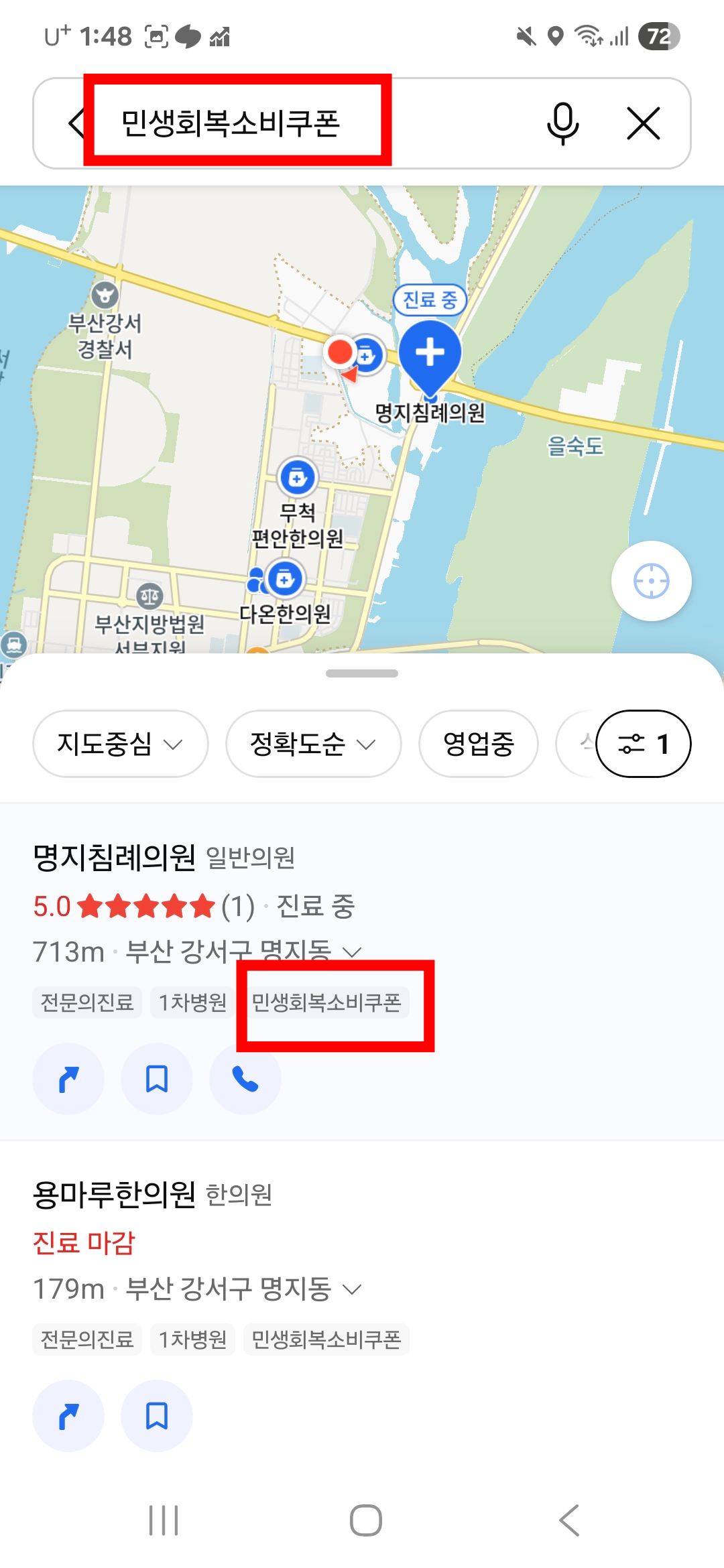Open the filter settings showing 1
This screenshot has width=724, height=1568.
[x=643, y=744]
